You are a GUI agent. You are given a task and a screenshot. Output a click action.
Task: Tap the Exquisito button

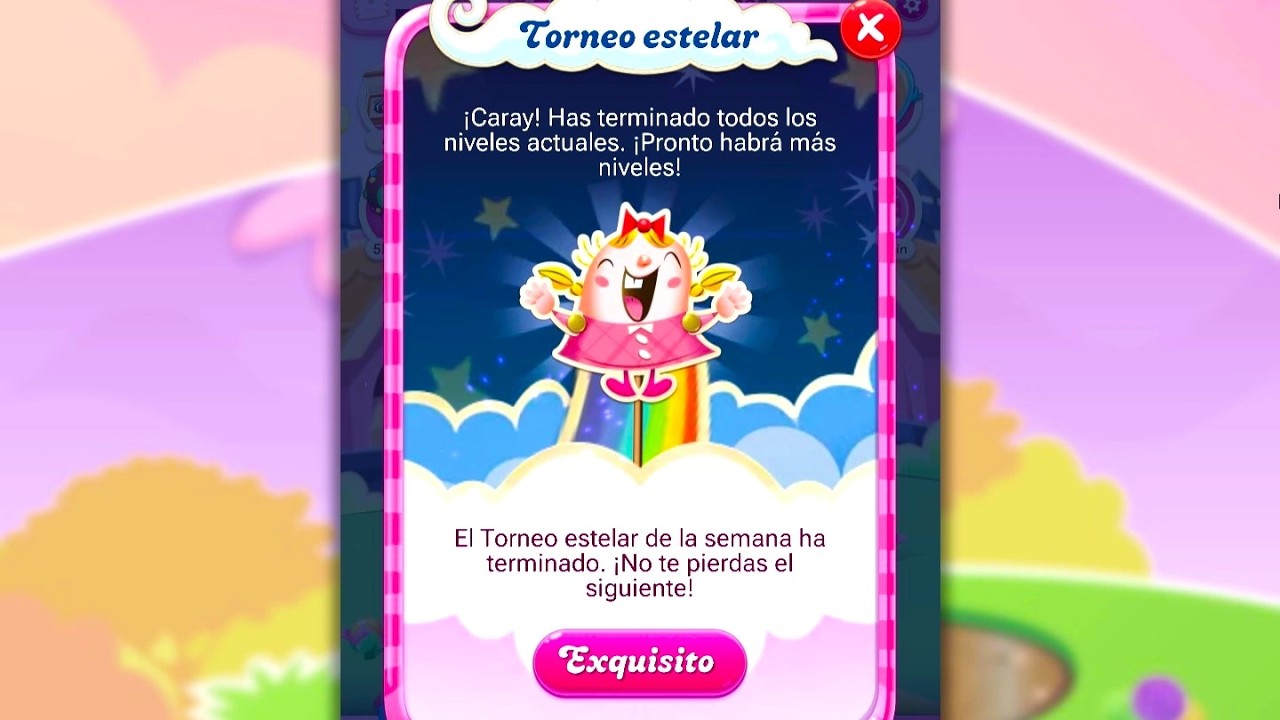click(639, 662)
